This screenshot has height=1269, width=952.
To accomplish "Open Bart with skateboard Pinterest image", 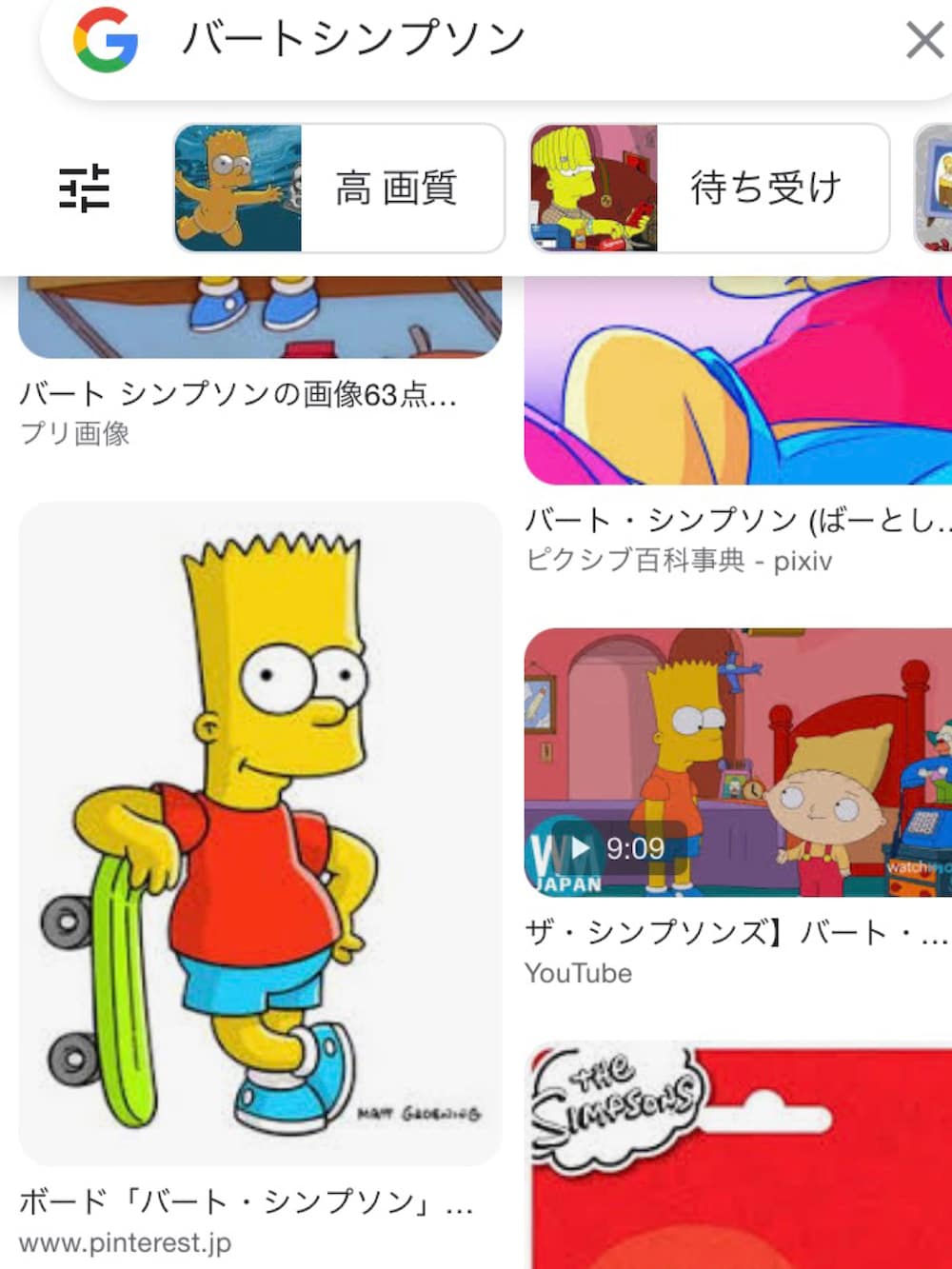I will click(260, 833).
